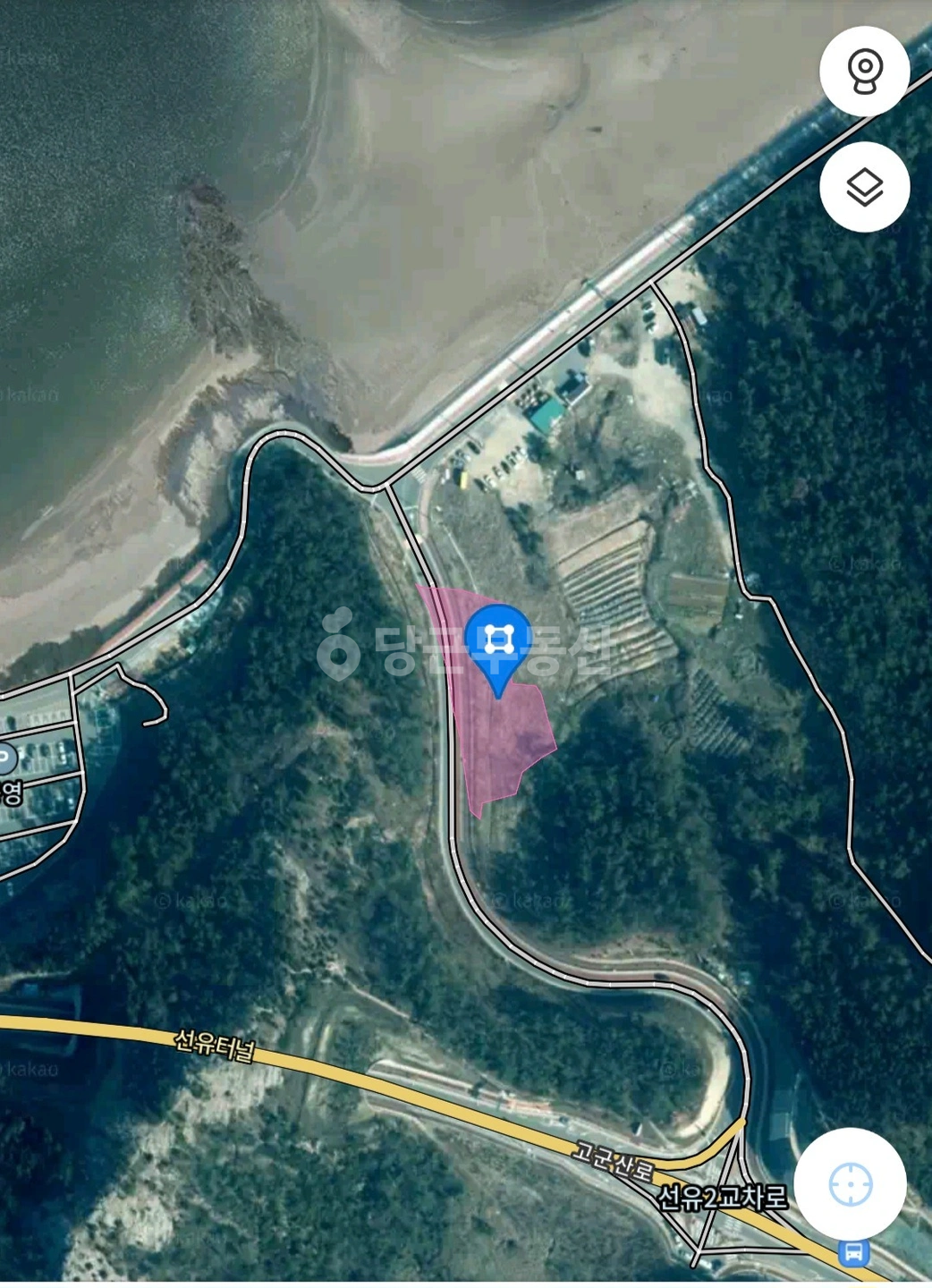Center map on my current location
Image resolution: width=932 pixels, height=1288 pixels.
(x=850, y=1184)
